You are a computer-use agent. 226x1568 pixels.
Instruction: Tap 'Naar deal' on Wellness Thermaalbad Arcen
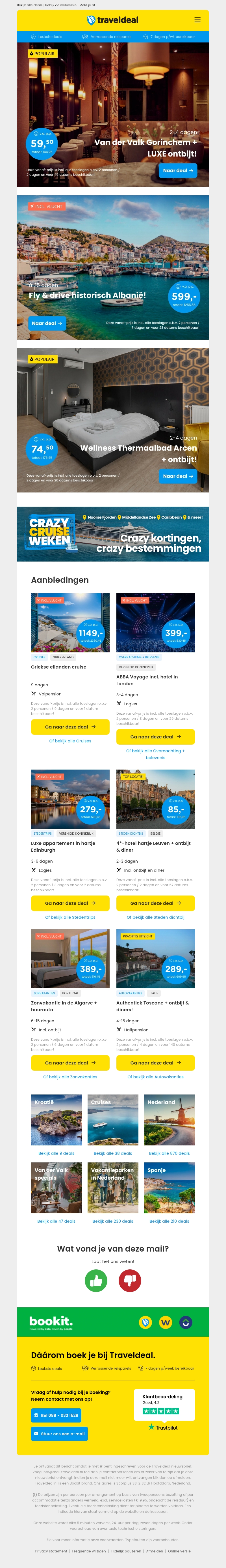point(178,476)
